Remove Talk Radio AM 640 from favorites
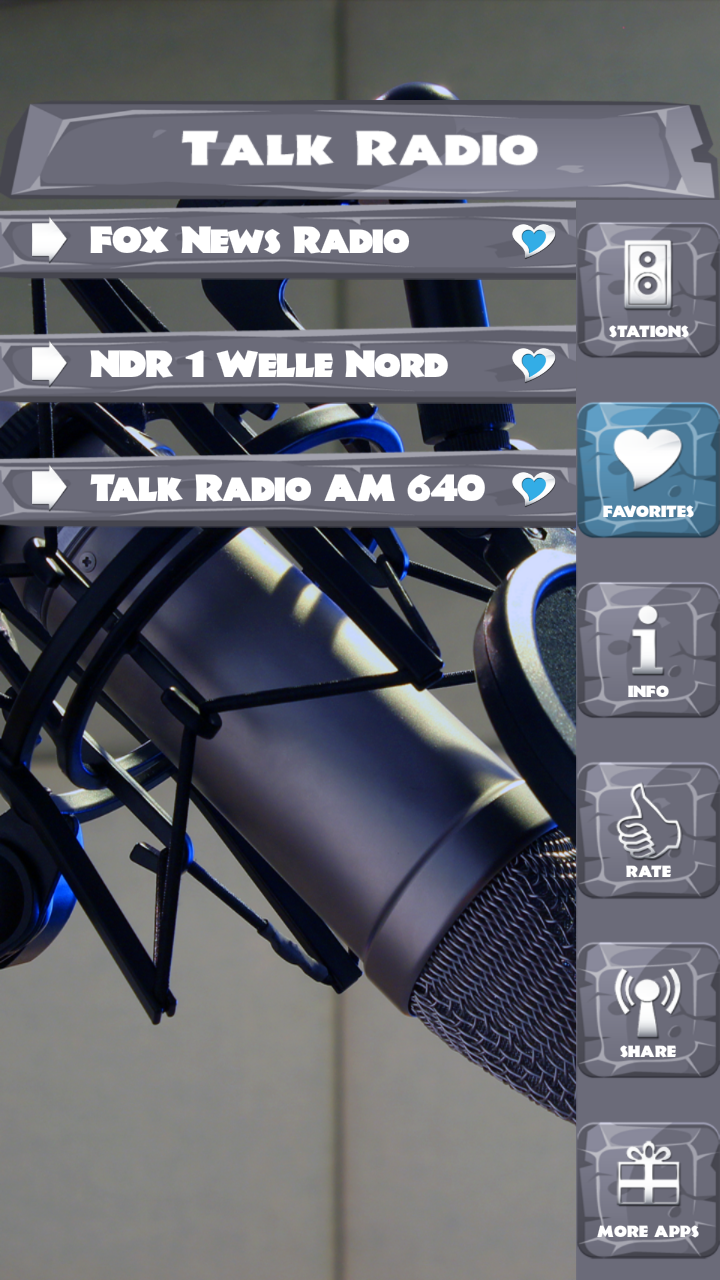Screen dimensions: 720x1280 point(533,488)
